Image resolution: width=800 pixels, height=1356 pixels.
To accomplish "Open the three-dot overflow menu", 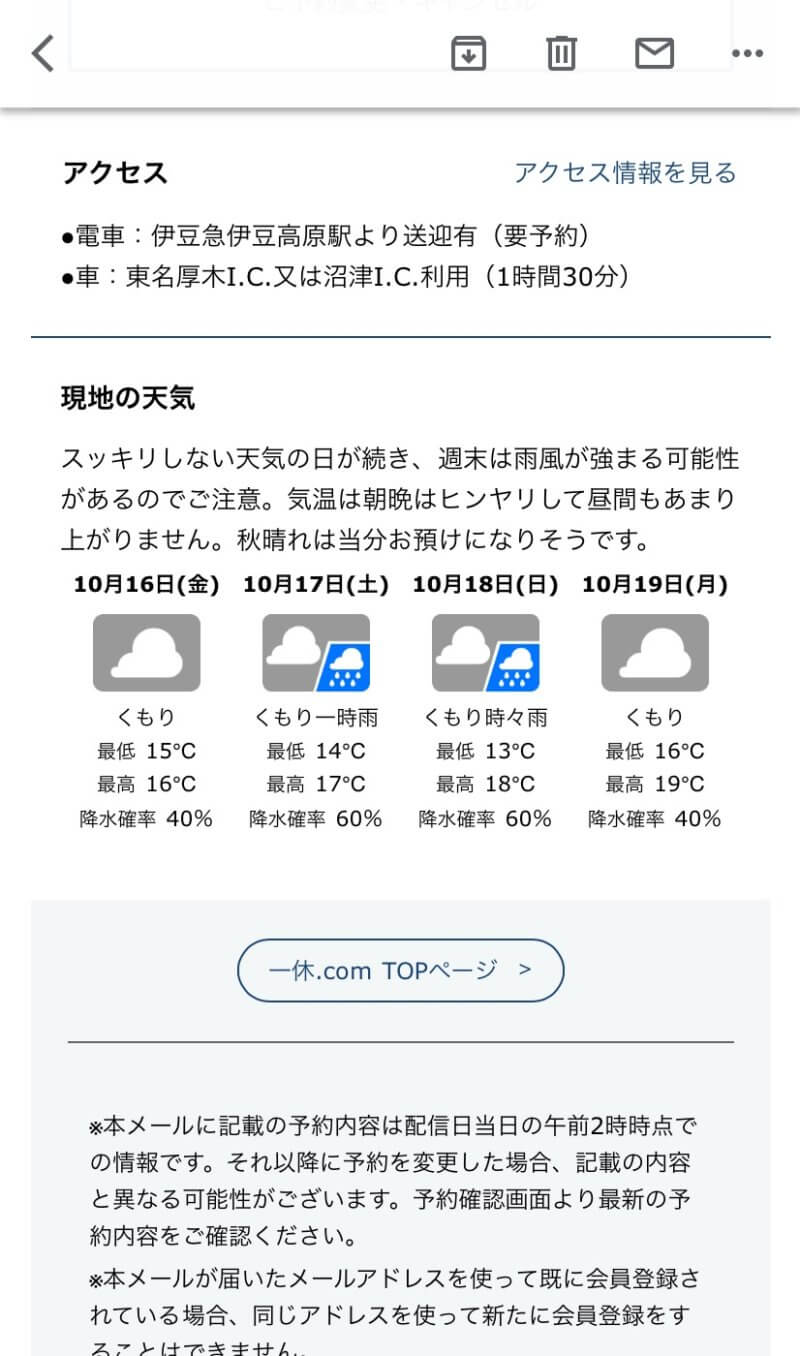I will 747,54.
